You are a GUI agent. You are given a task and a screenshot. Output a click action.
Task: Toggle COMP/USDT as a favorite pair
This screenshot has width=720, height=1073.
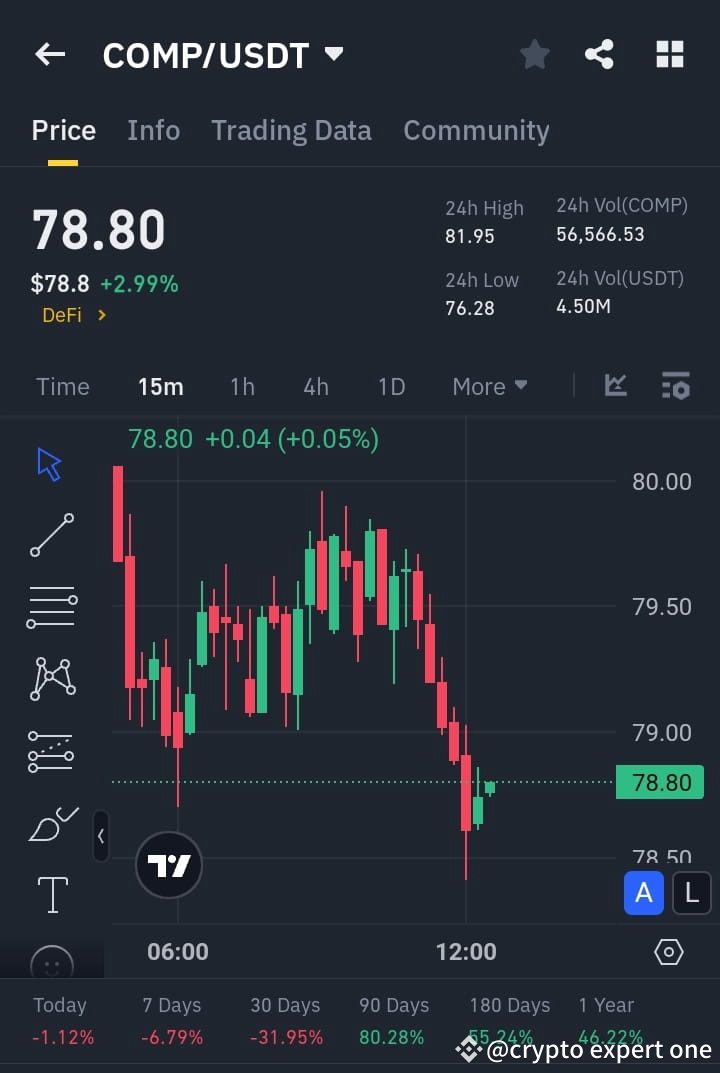pos(534,55)
